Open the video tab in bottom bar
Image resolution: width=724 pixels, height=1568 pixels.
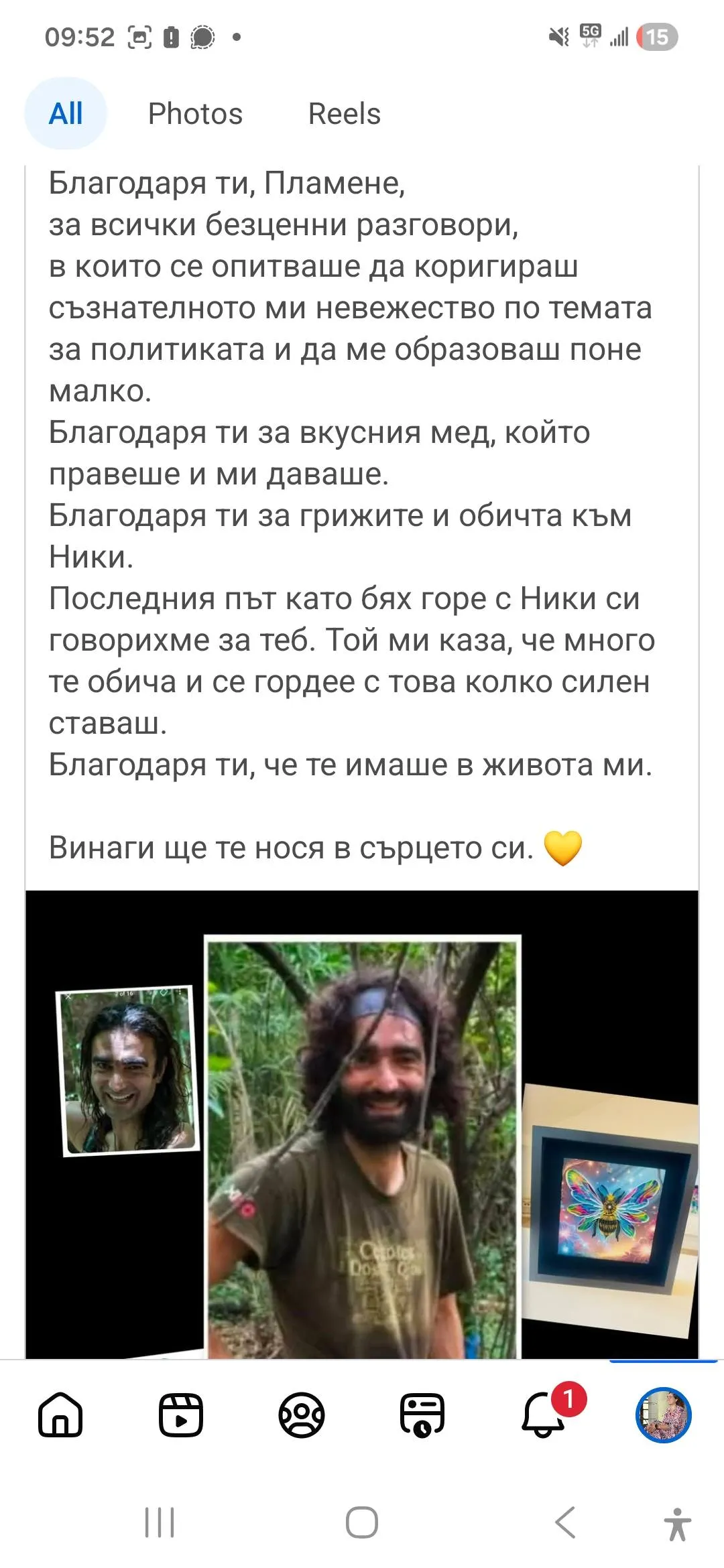click(180, 1415)
